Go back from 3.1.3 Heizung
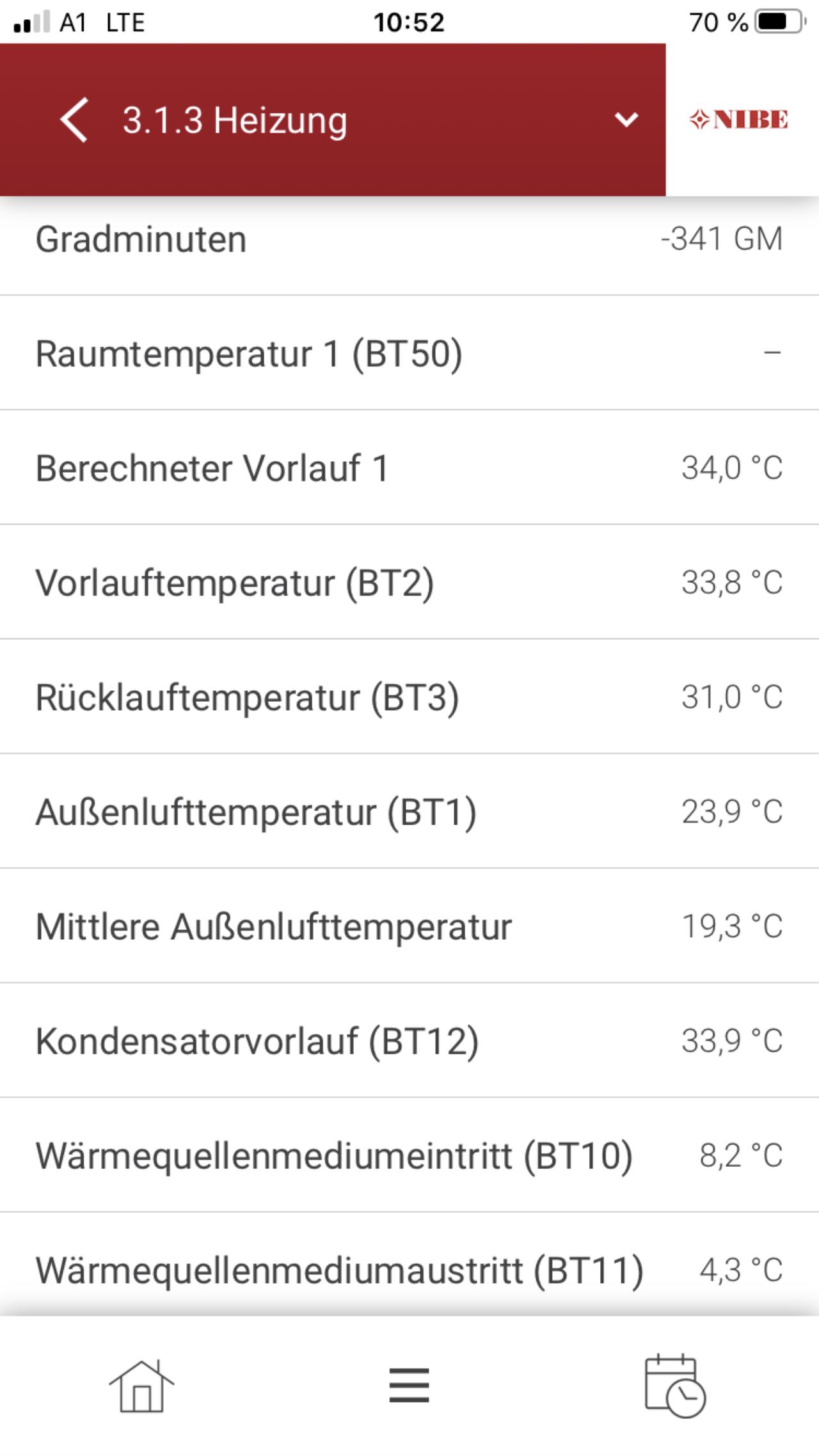 tap(74, 120)
